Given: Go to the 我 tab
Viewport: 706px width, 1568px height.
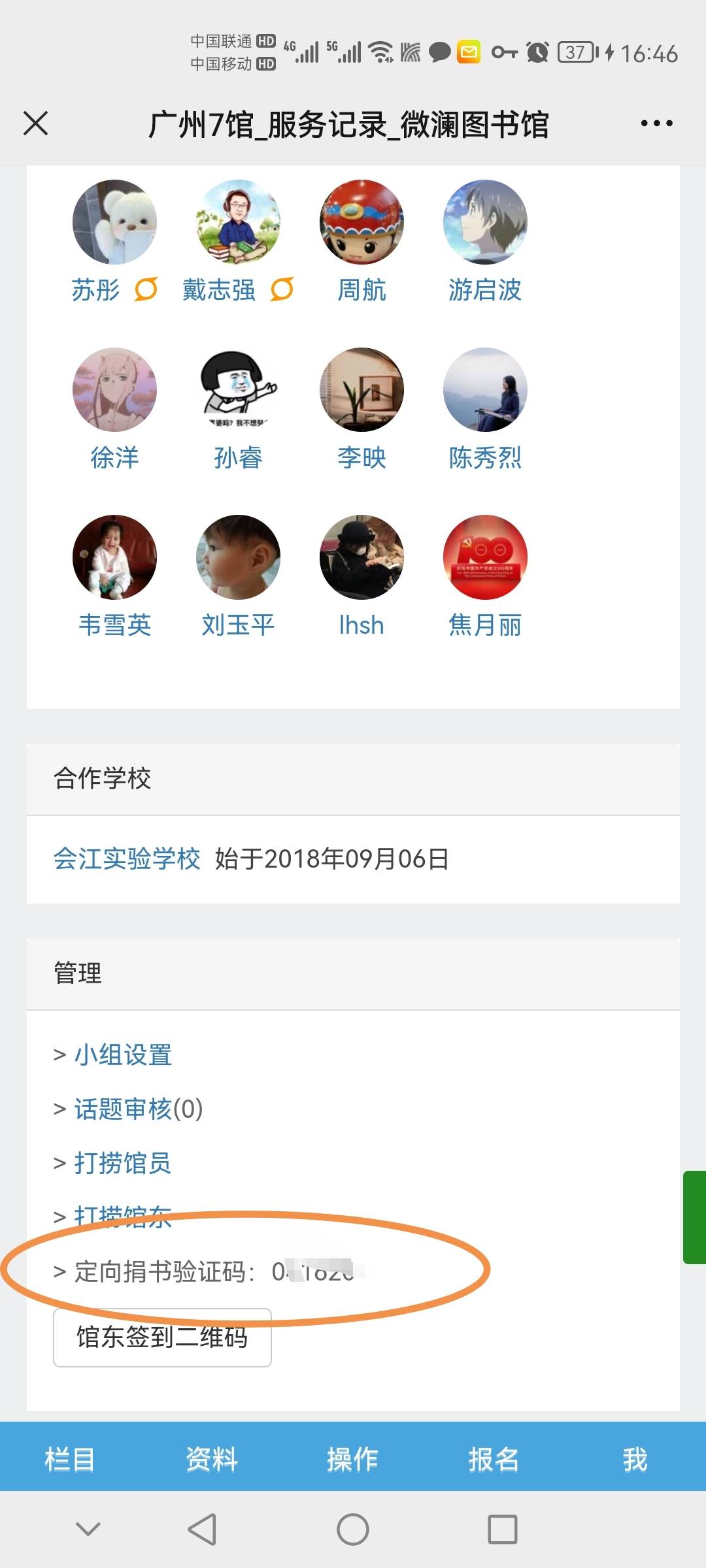Looking at the screenshot, I should click(x=635, y=1458).
